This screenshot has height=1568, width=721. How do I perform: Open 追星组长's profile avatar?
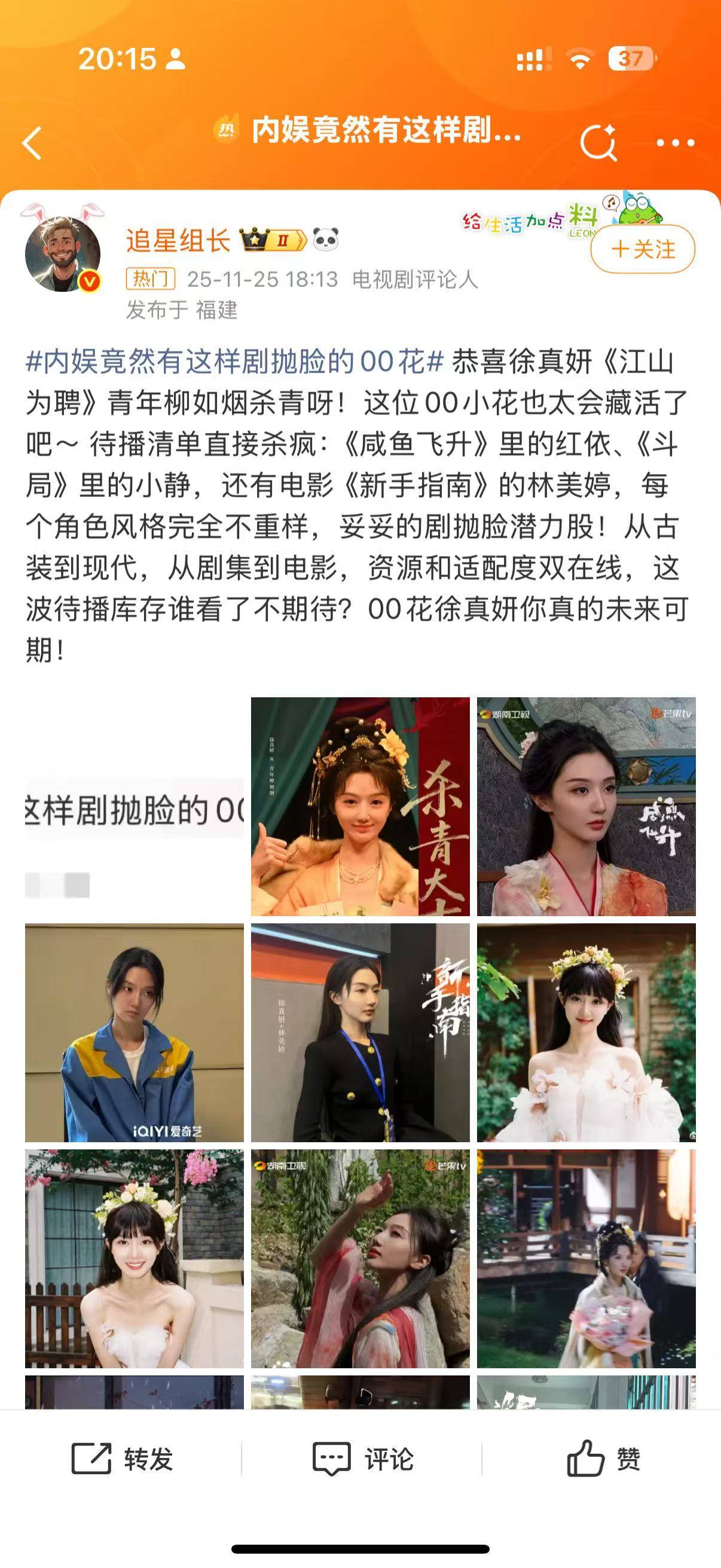(x=63, y=254)
